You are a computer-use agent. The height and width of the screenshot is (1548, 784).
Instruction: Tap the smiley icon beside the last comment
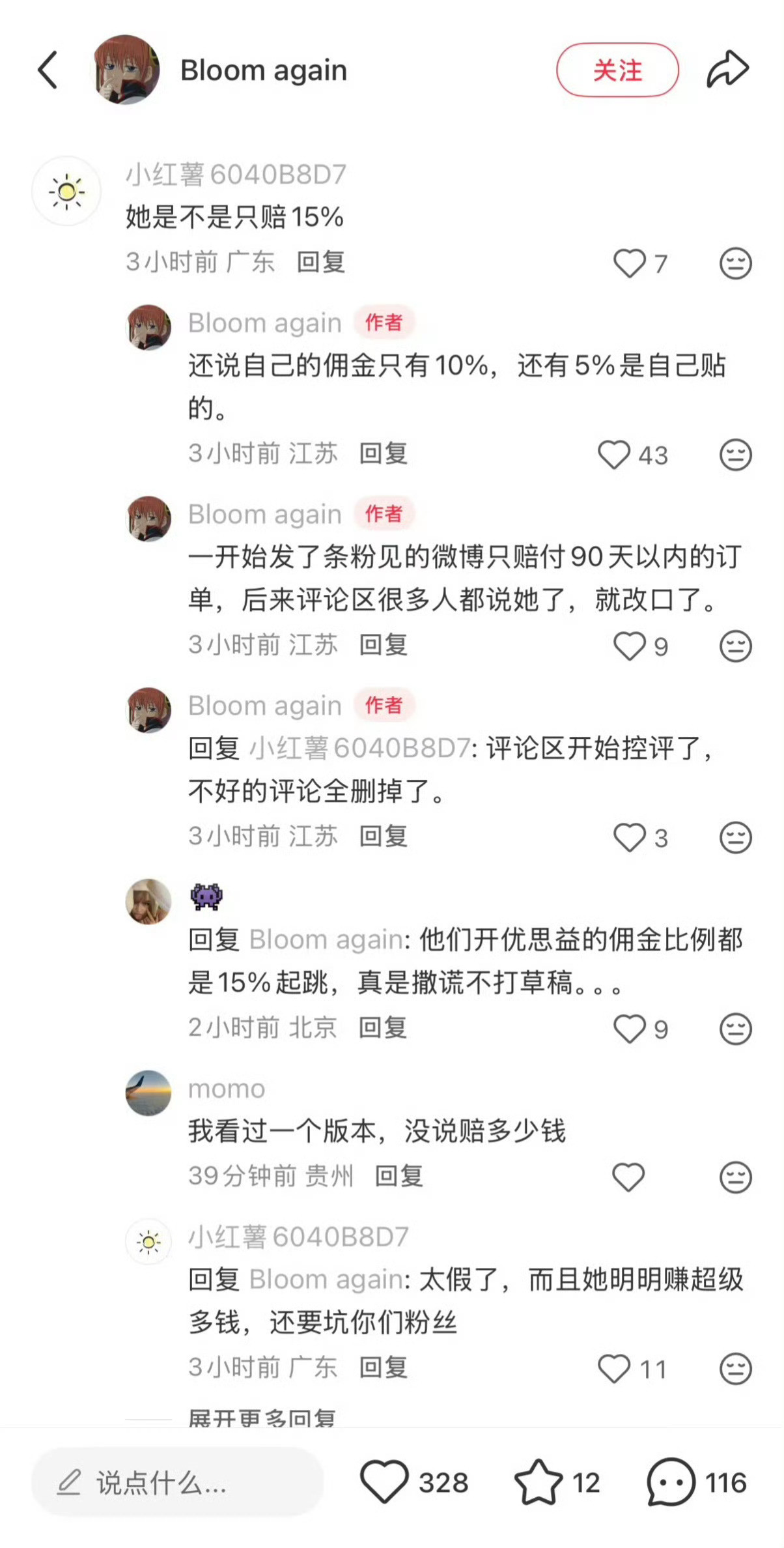(x=735, y=1368)
